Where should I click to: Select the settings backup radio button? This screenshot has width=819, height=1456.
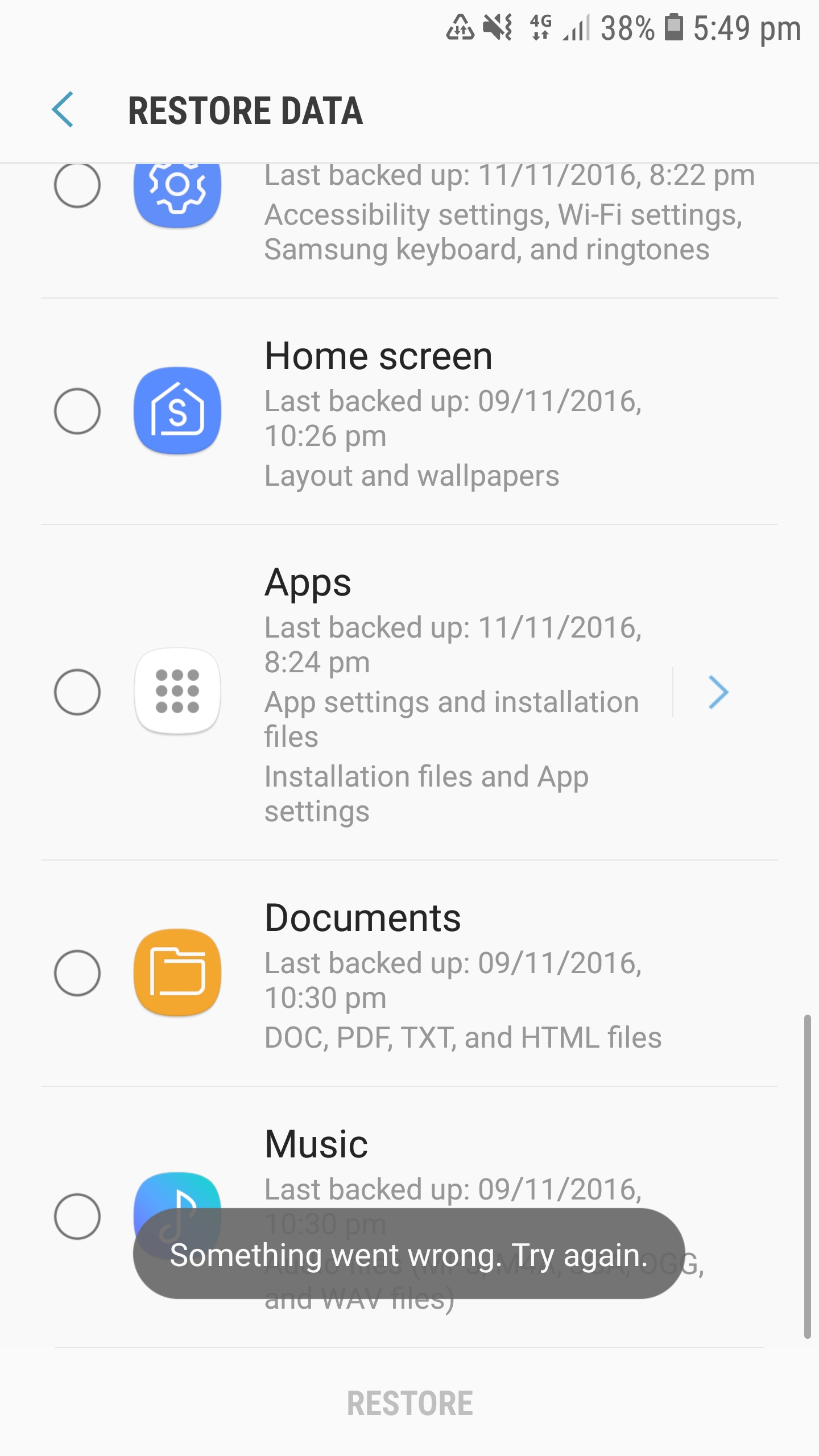[x=77, y=185]
